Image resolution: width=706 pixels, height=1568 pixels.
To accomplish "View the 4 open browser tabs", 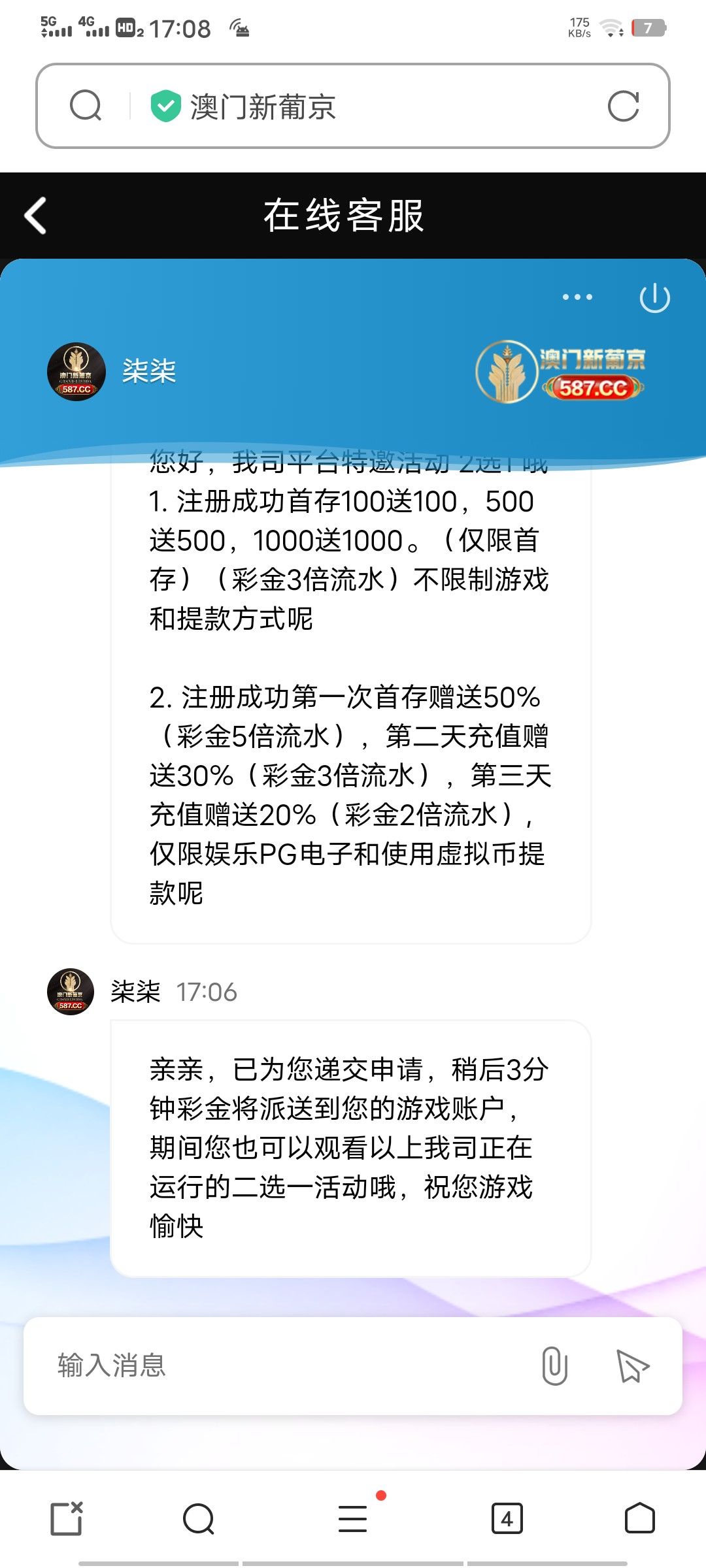I will pos(507,1518).
